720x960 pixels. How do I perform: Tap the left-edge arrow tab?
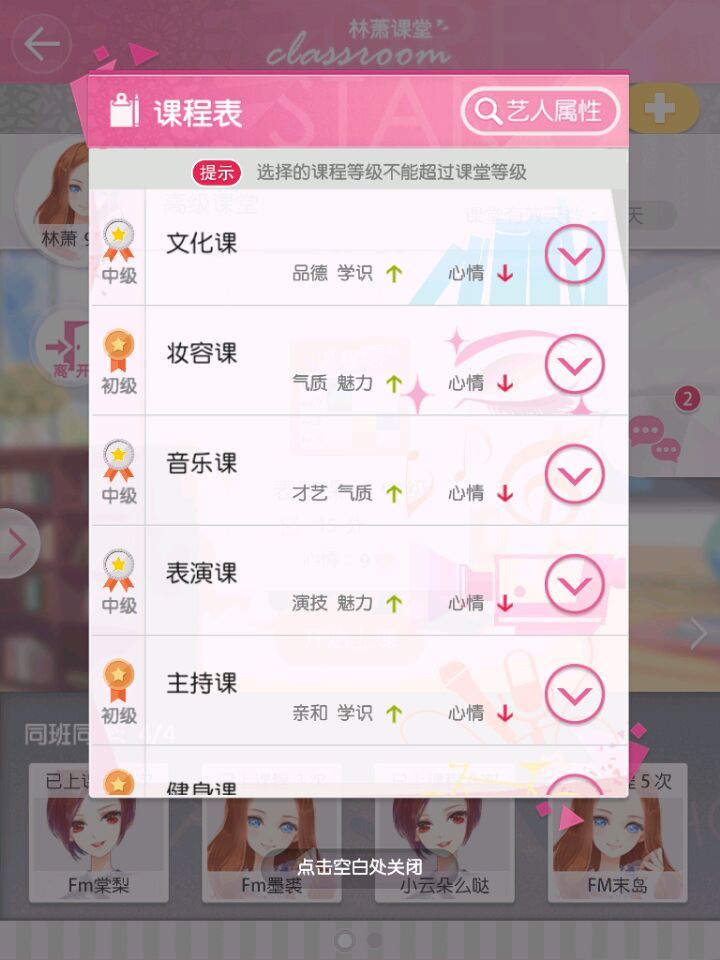pos(17,545)
